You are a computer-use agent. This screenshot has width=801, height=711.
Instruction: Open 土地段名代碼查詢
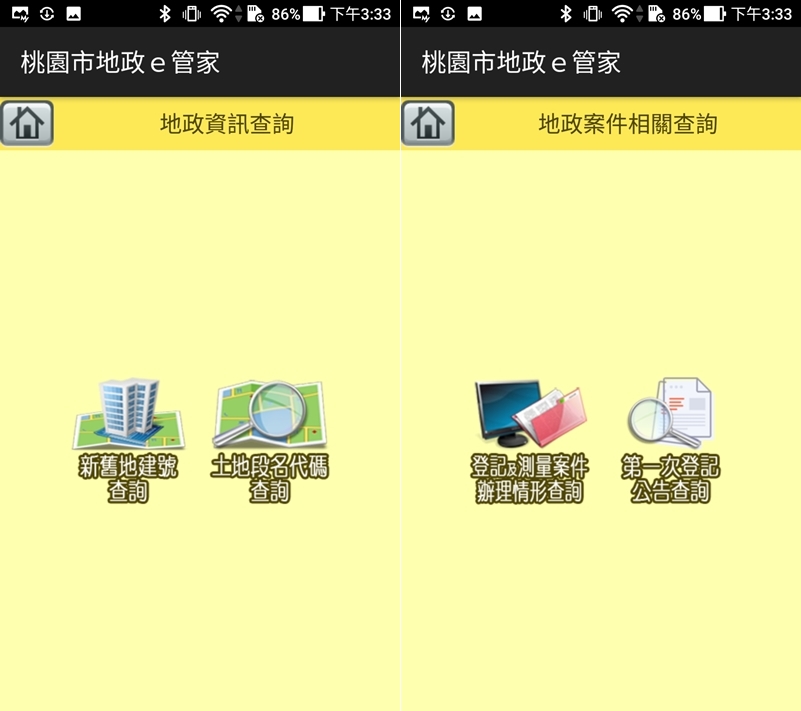(x=269, y=440)
